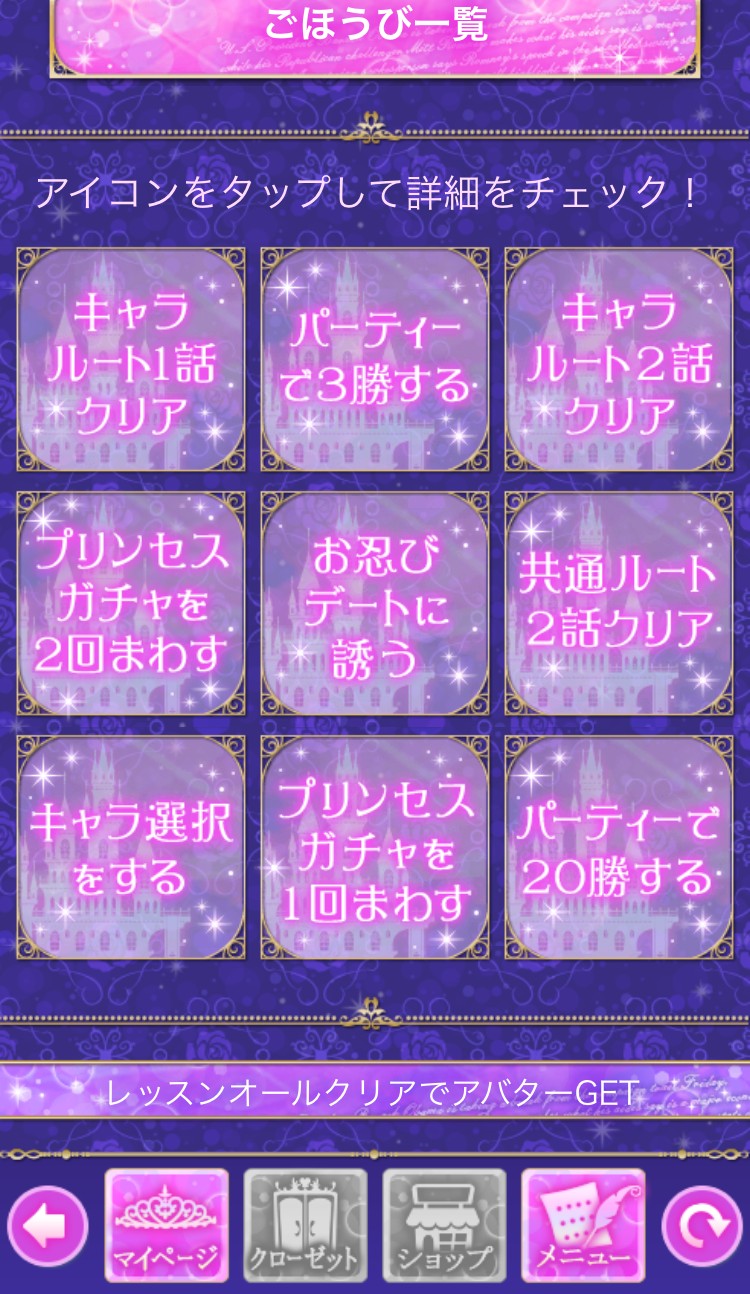Open the クローゼット tab
The image size is (750, 1294).
click(x=306, y=1225)
